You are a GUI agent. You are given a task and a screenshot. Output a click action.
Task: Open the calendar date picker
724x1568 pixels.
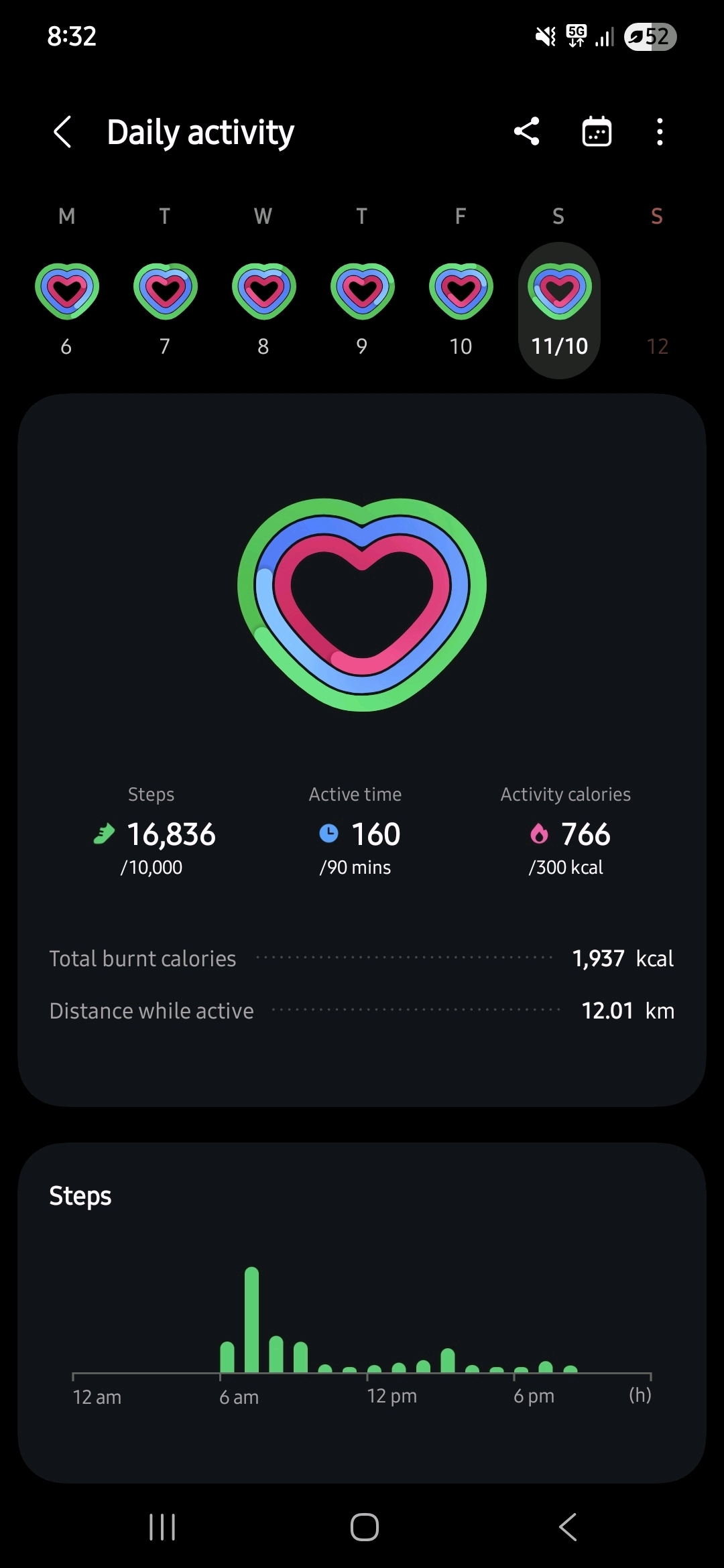click(x=596, y=131)
